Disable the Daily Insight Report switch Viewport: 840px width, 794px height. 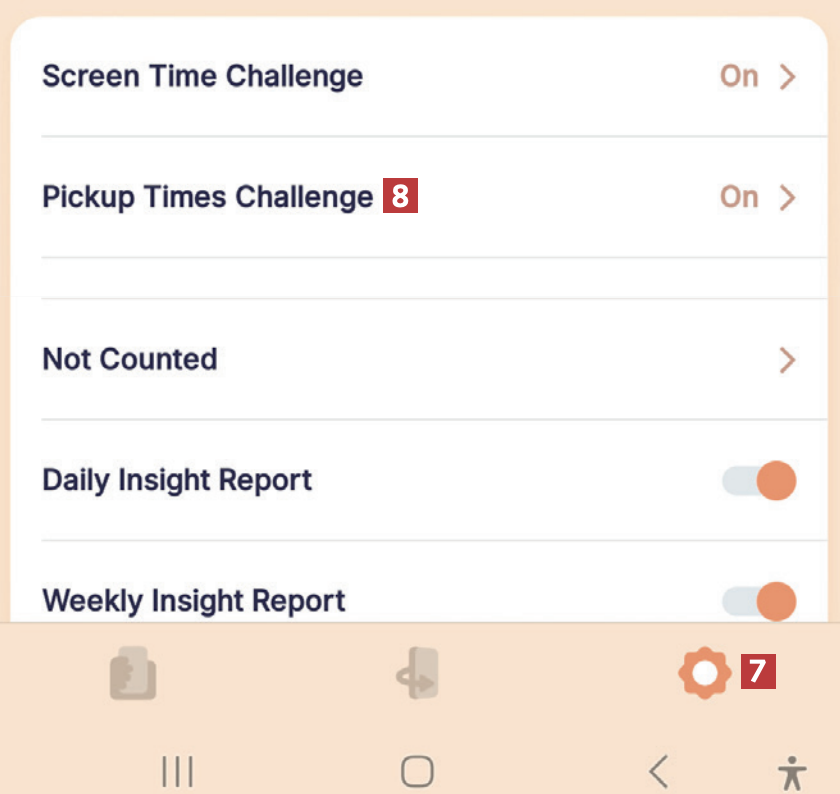pos(760,481)
